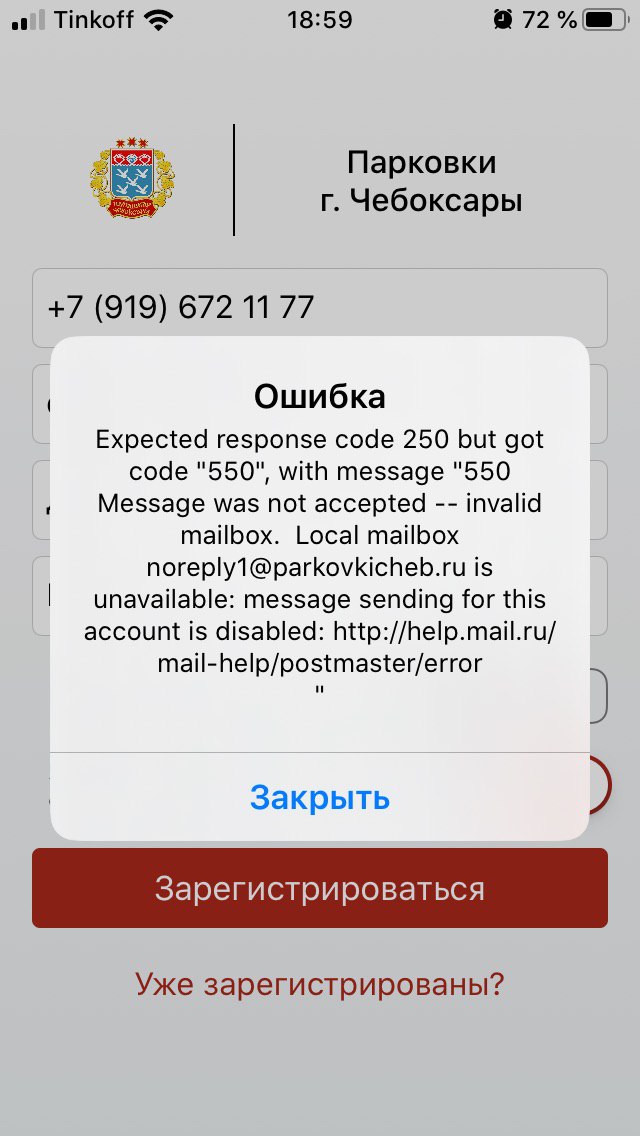Edit the phone number field

(319, 307)
